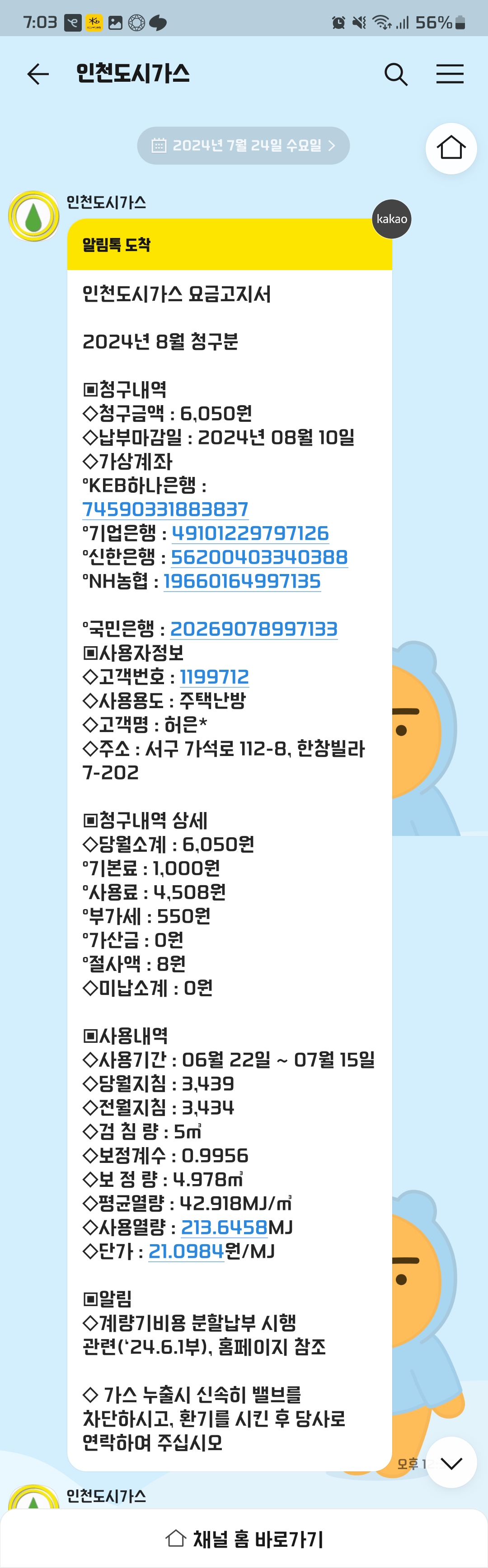Image resolution: width=488 pixels, height=1568 pixels.
Task: Tap customer number link 1199712
Action: pyautogui.click(x=214, y=676)
